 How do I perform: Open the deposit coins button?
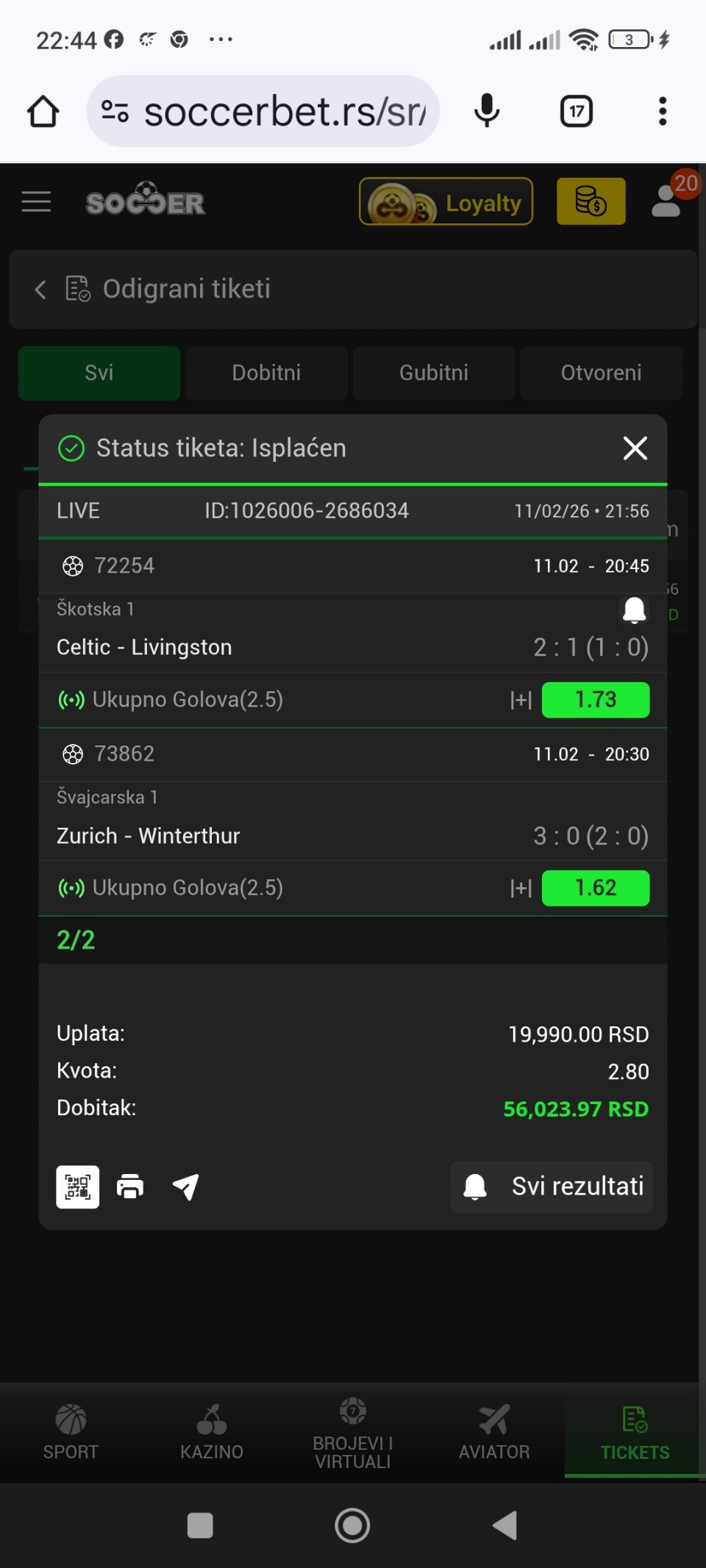(591, 201)
